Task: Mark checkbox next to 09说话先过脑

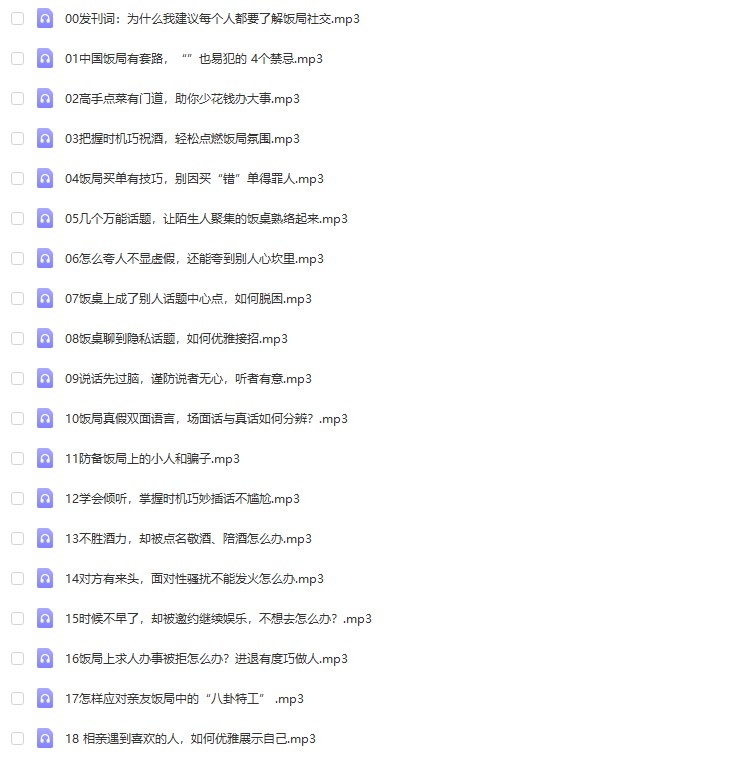Action: click(17, 379)
